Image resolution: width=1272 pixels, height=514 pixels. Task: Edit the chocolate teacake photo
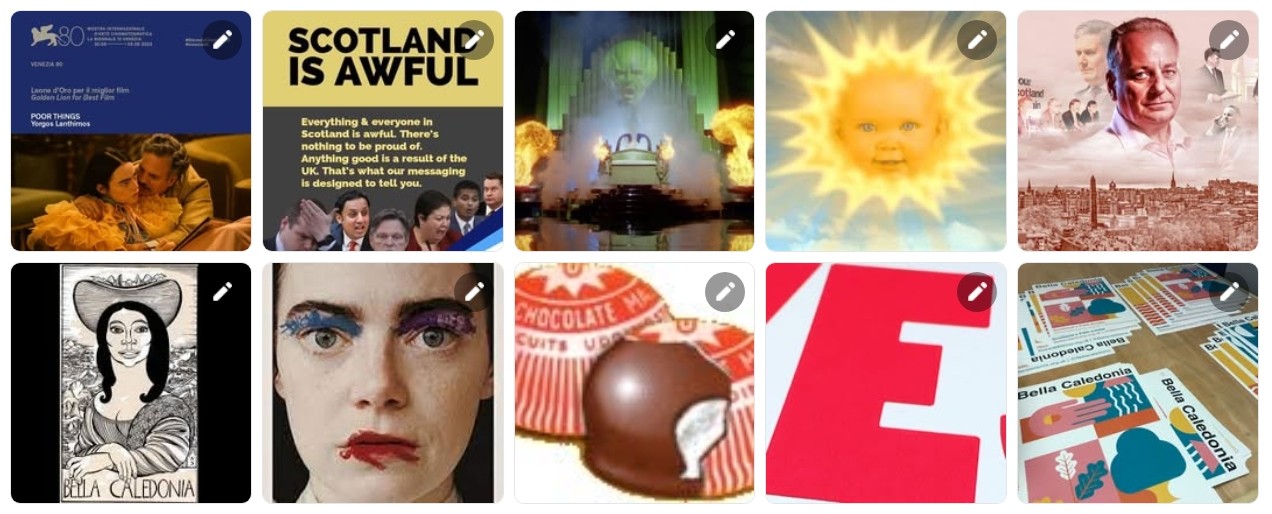[x=725, y=292]
